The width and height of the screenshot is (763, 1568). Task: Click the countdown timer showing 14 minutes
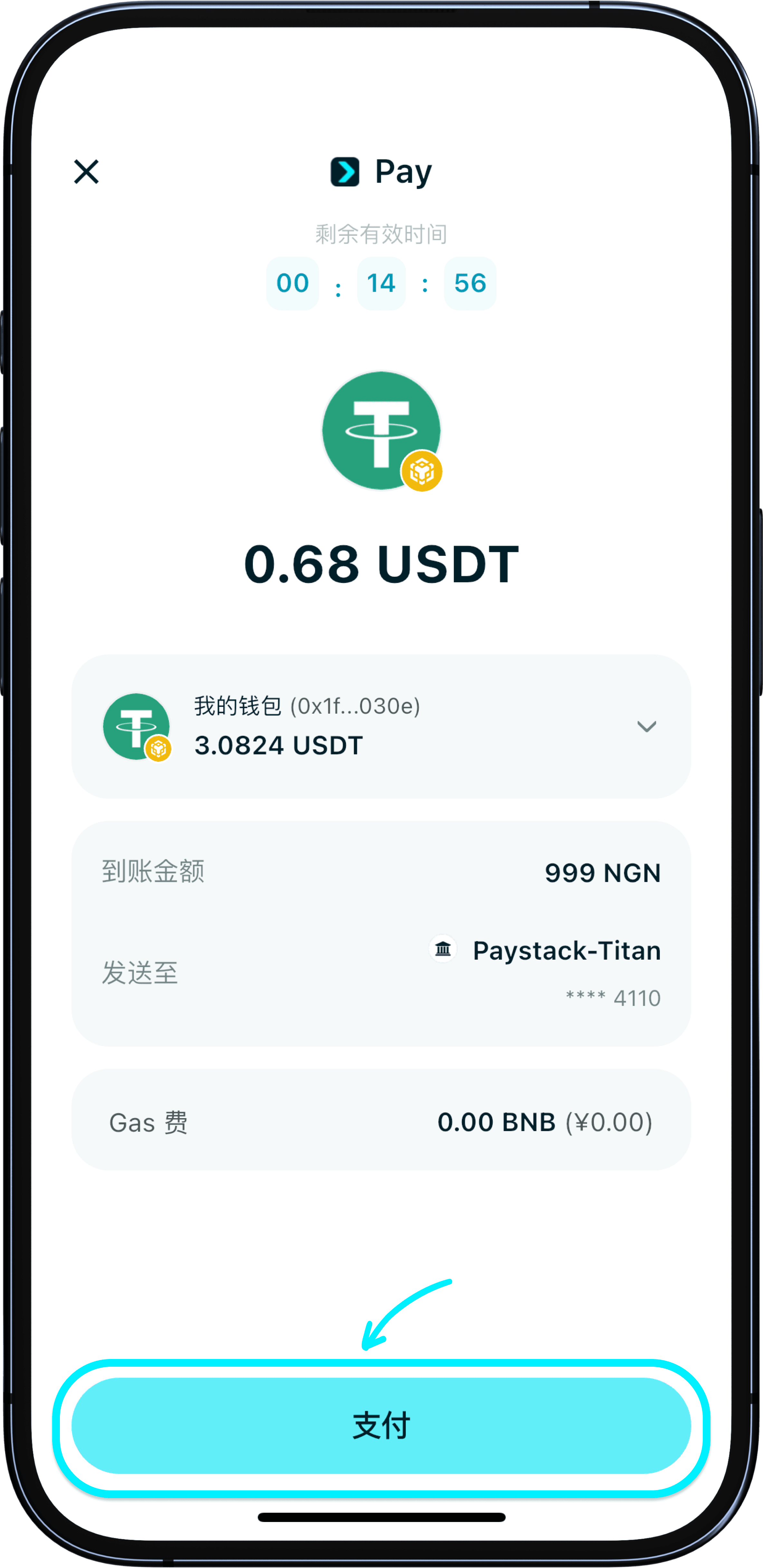[381, 282]
